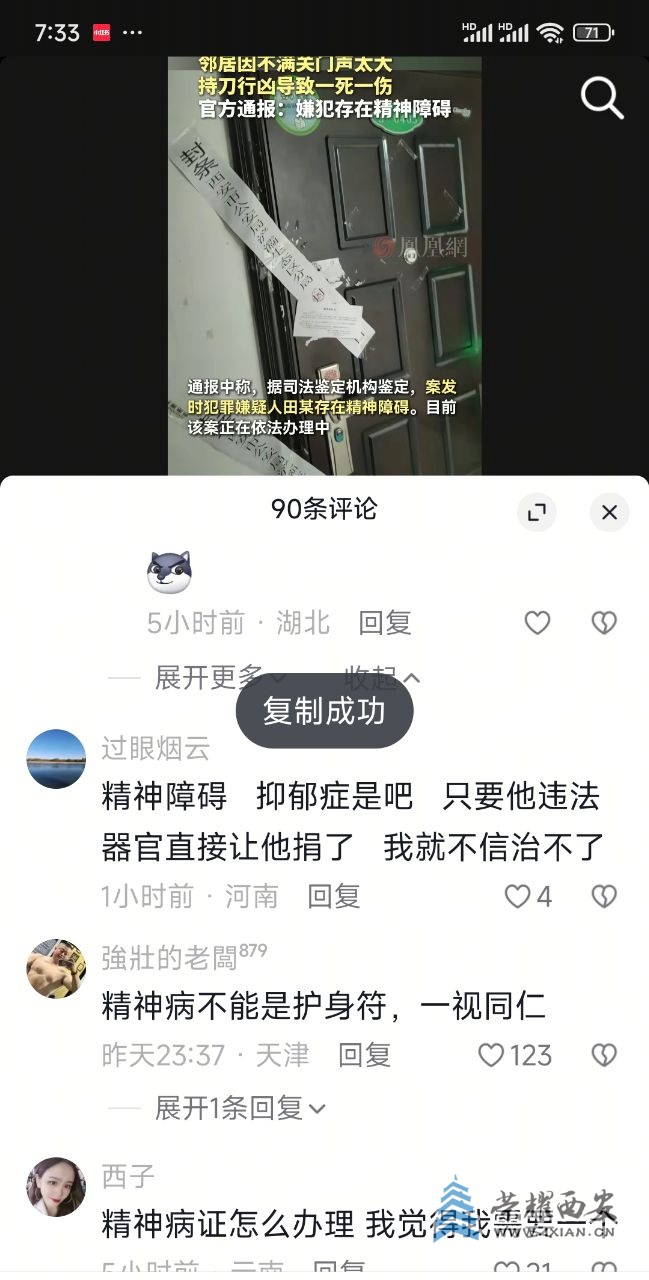This screenshot has width=649, height=1280.
Task: Close the comments panel
Action: [609, 513]
